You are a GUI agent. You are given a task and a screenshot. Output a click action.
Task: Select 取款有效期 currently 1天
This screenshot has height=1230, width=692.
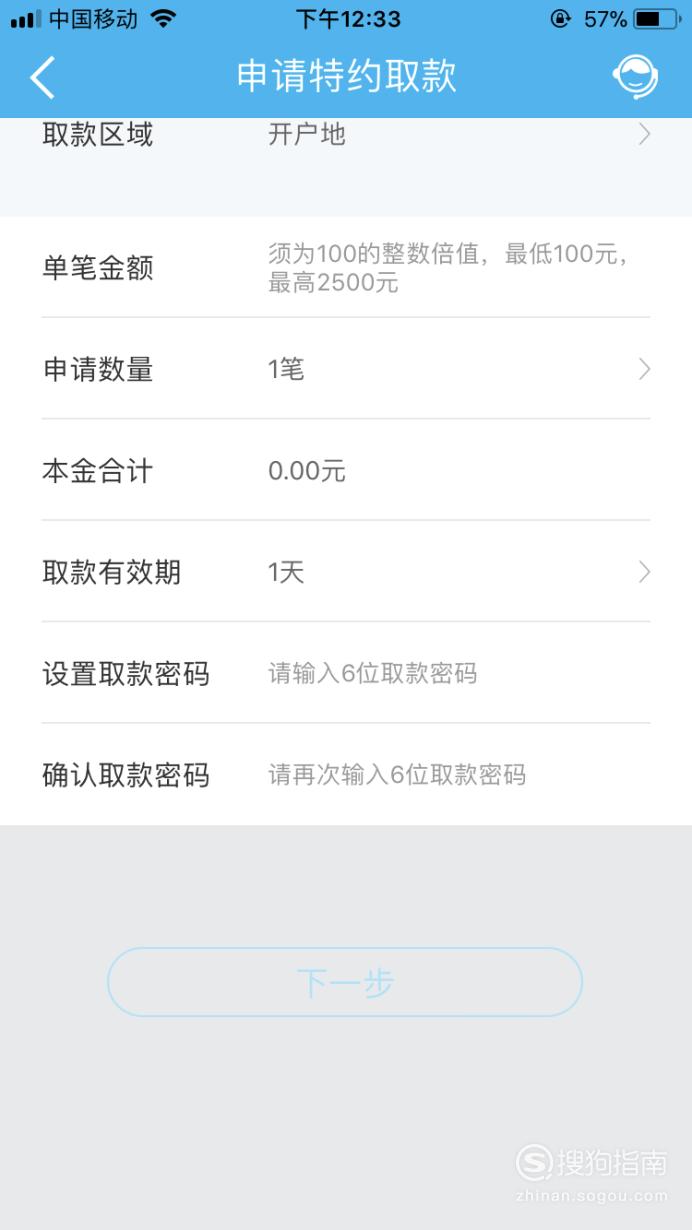coord(346,572)
